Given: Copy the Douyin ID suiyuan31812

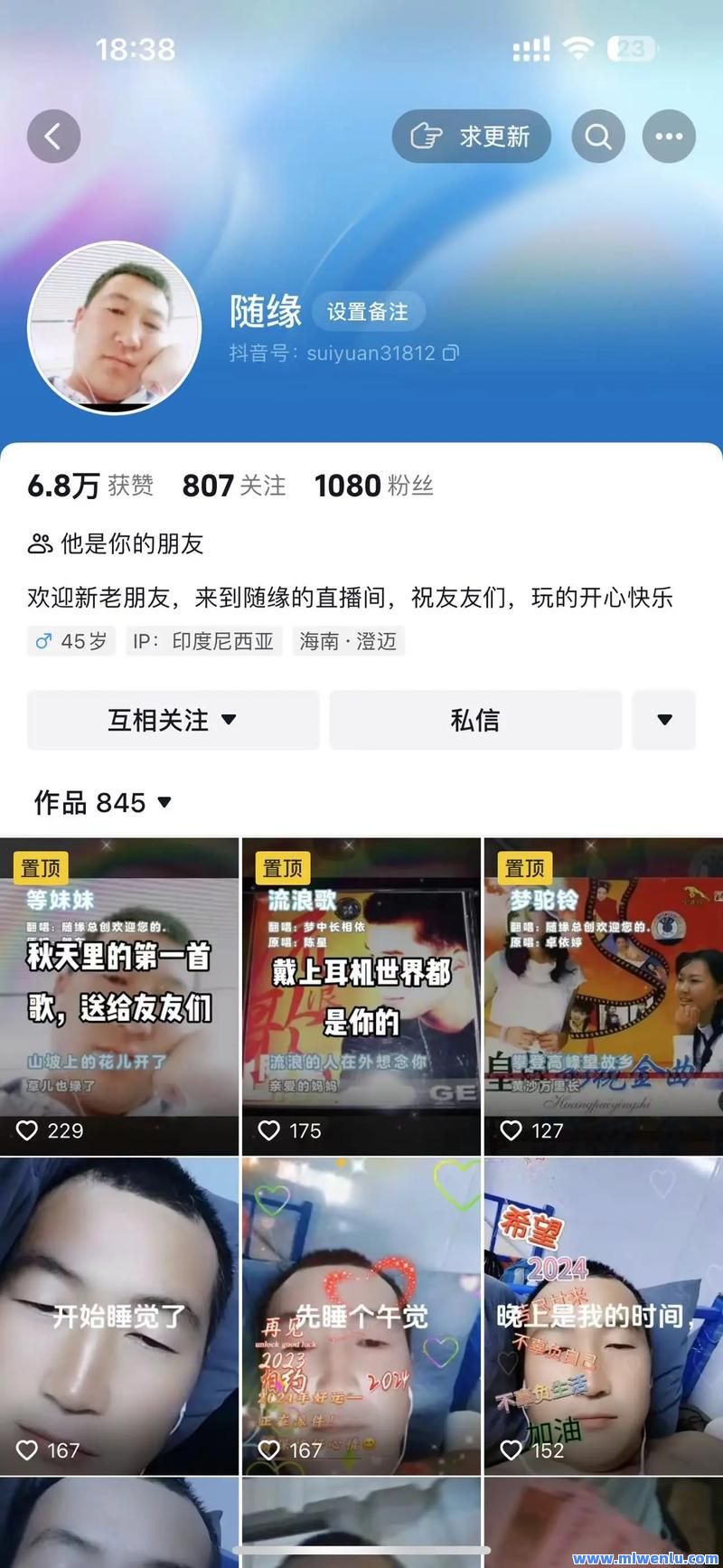Looking at the screenshot, I should pyautogui.click(x=451, y=353).
